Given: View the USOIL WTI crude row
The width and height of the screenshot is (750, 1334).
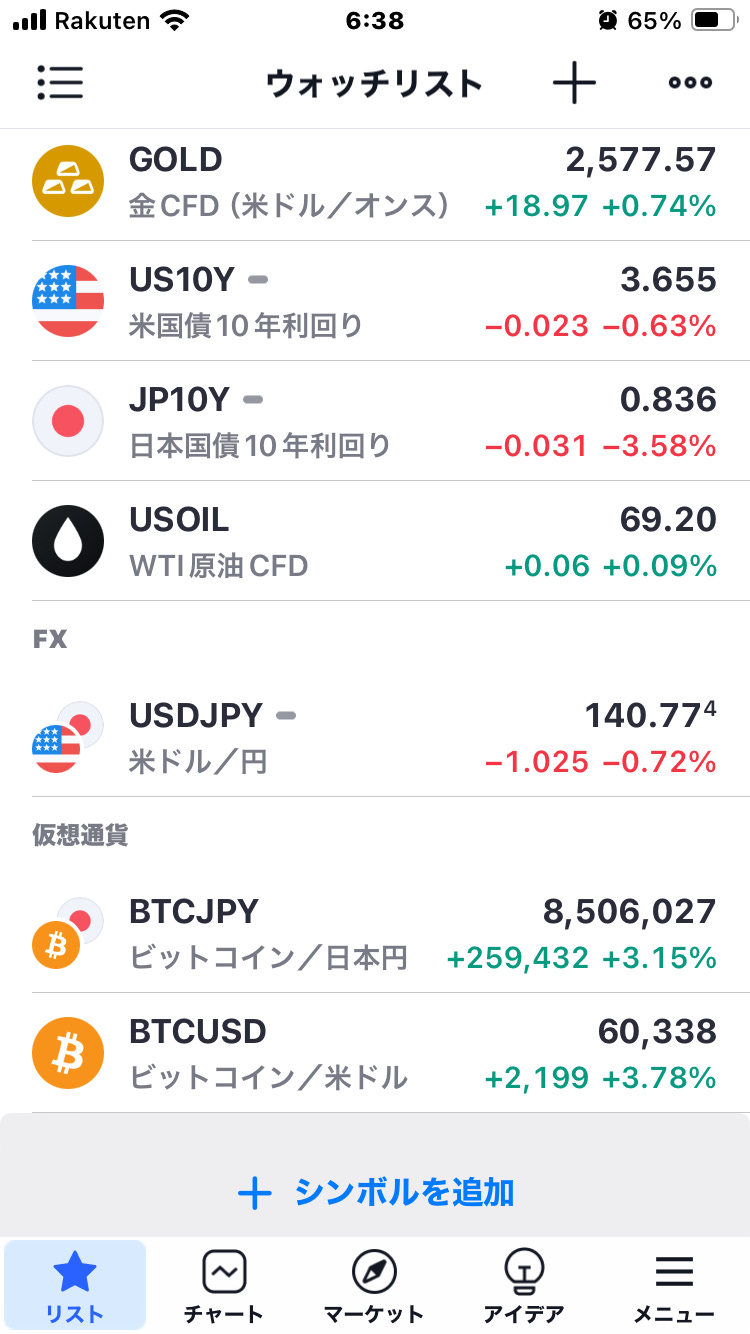Looking at the screenshot, I should point(375,541).
